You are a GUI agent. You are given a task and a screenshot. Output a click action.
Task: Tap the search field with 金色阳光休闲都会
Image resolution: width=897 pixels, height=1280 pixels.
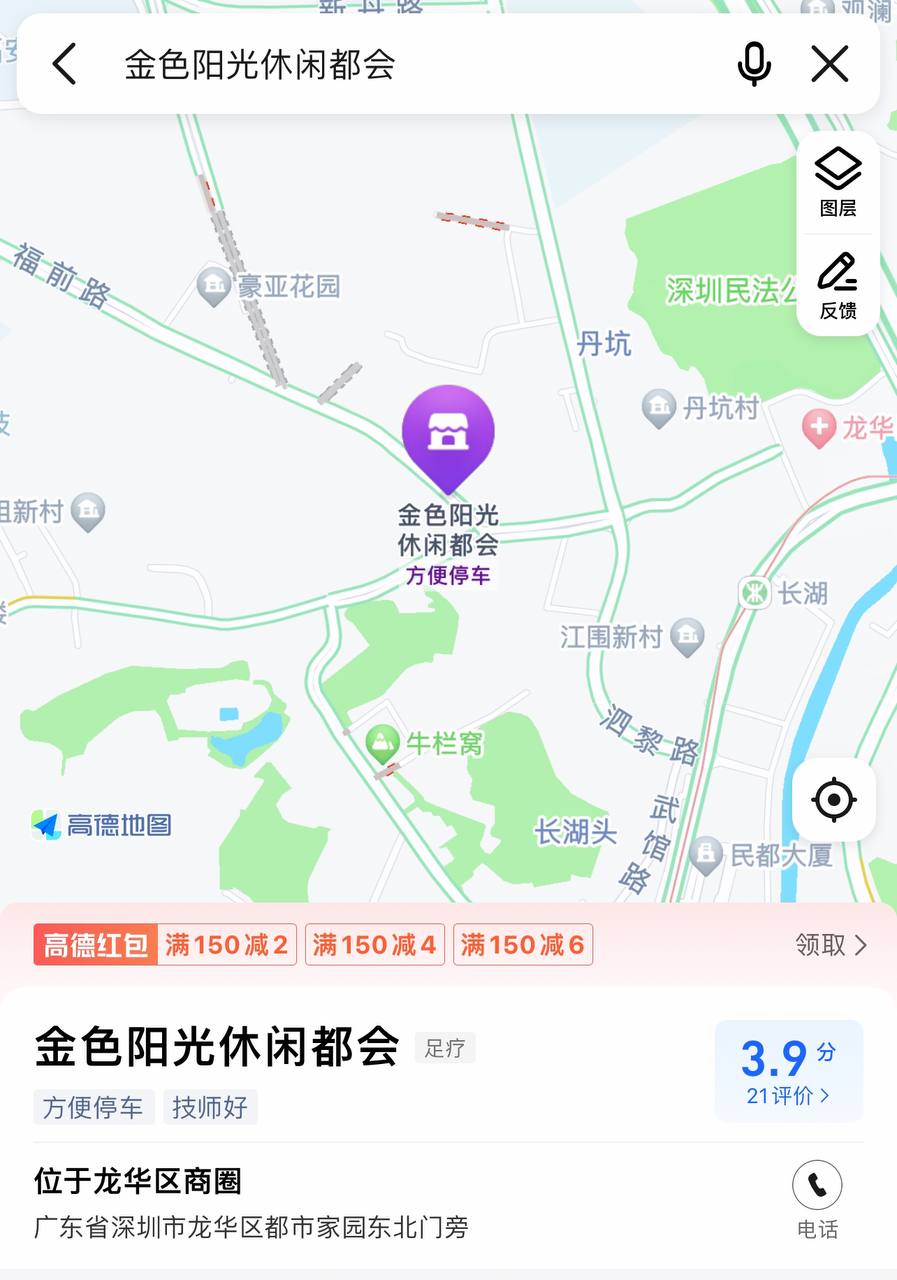[x=400, y=65]
